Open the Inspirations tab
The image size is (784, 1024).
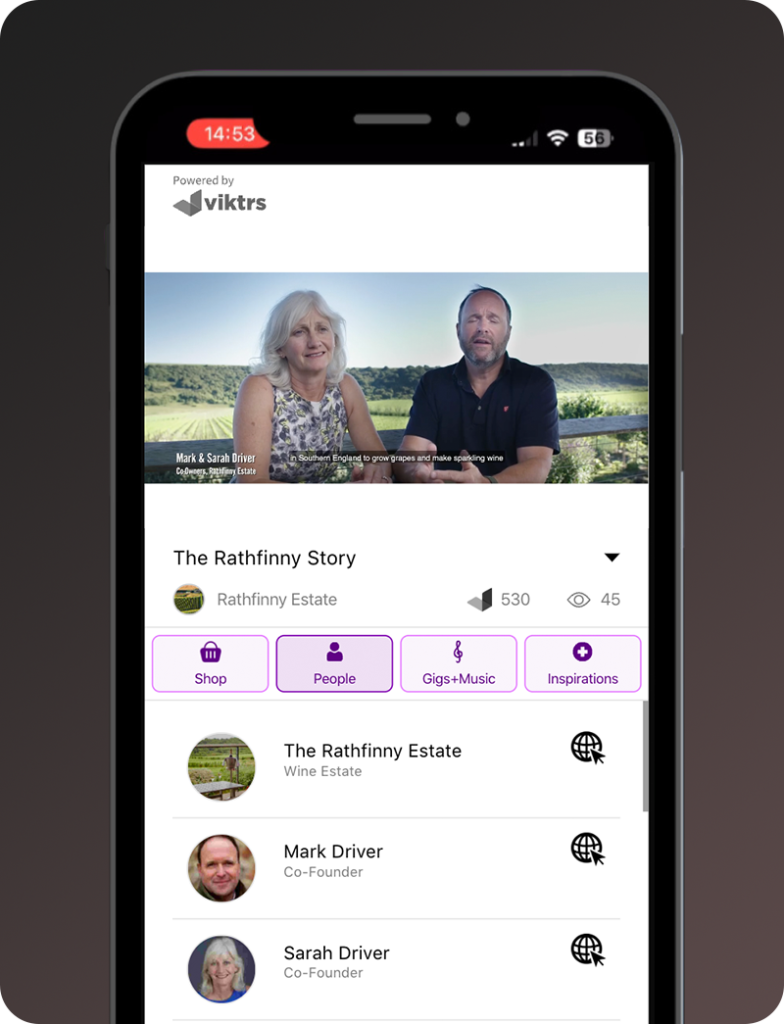tap(582, 664)
